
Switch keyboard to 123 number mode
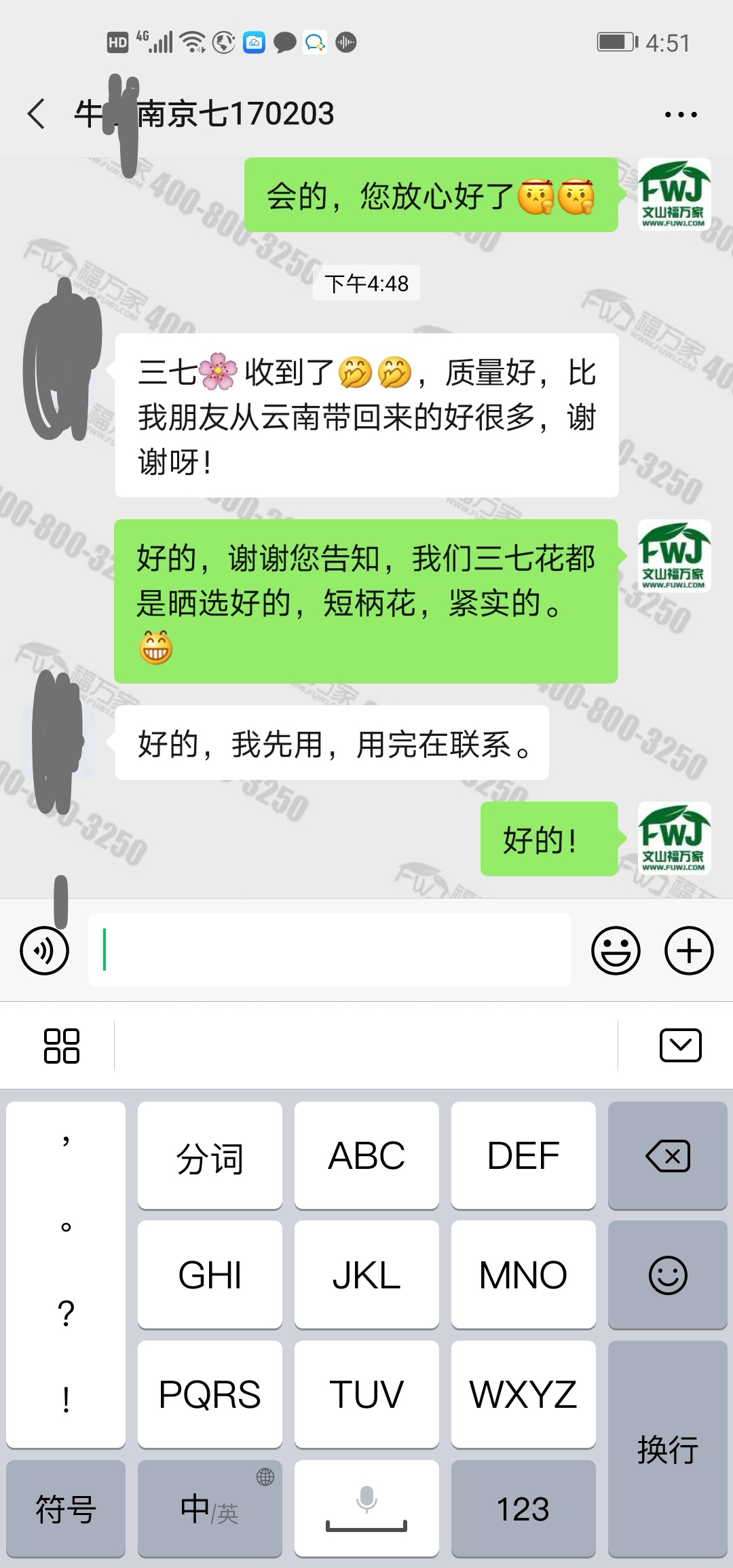pos(523,1509)
